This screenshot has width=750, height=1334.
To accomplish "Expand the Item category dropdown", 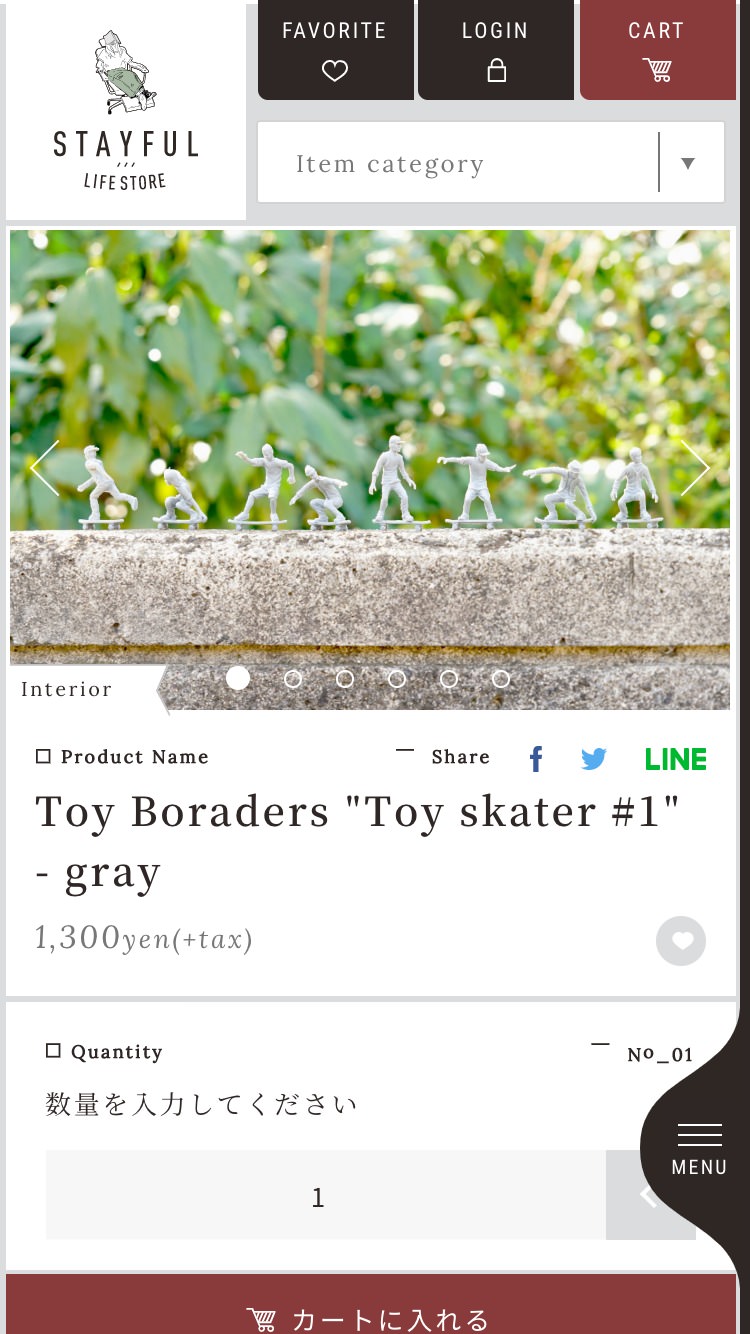I will tap(491, 162).
